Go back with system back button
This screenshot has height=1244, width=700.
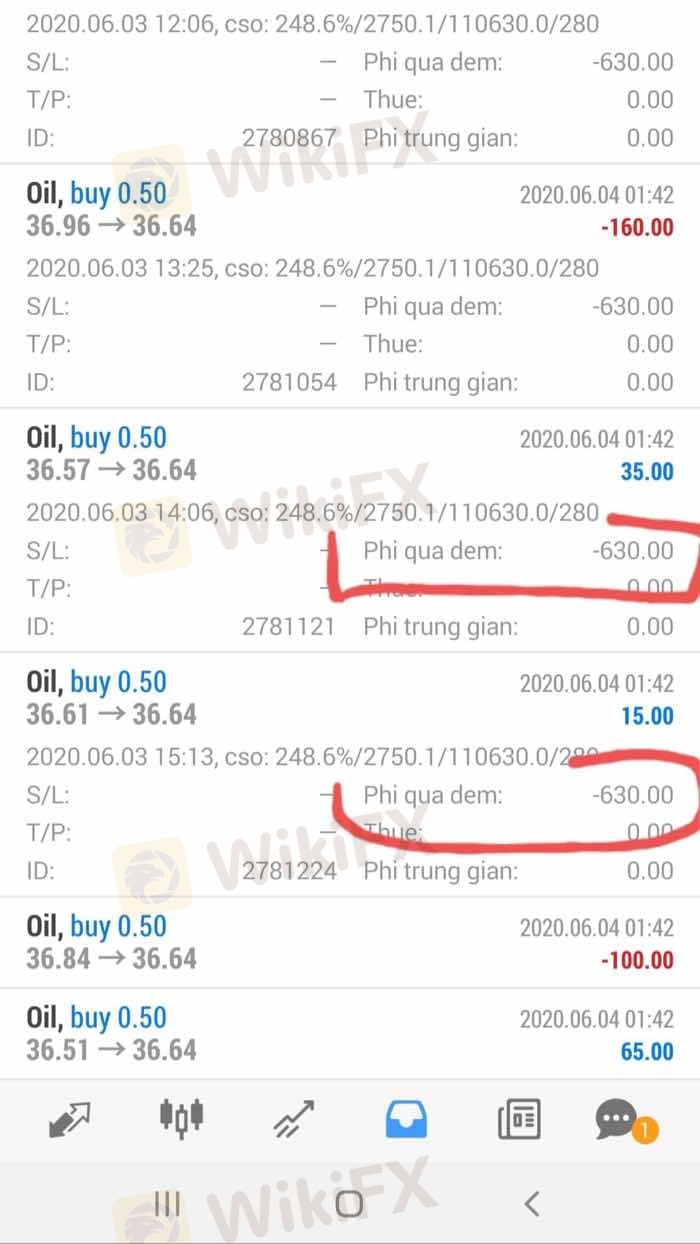[532, 1203]
